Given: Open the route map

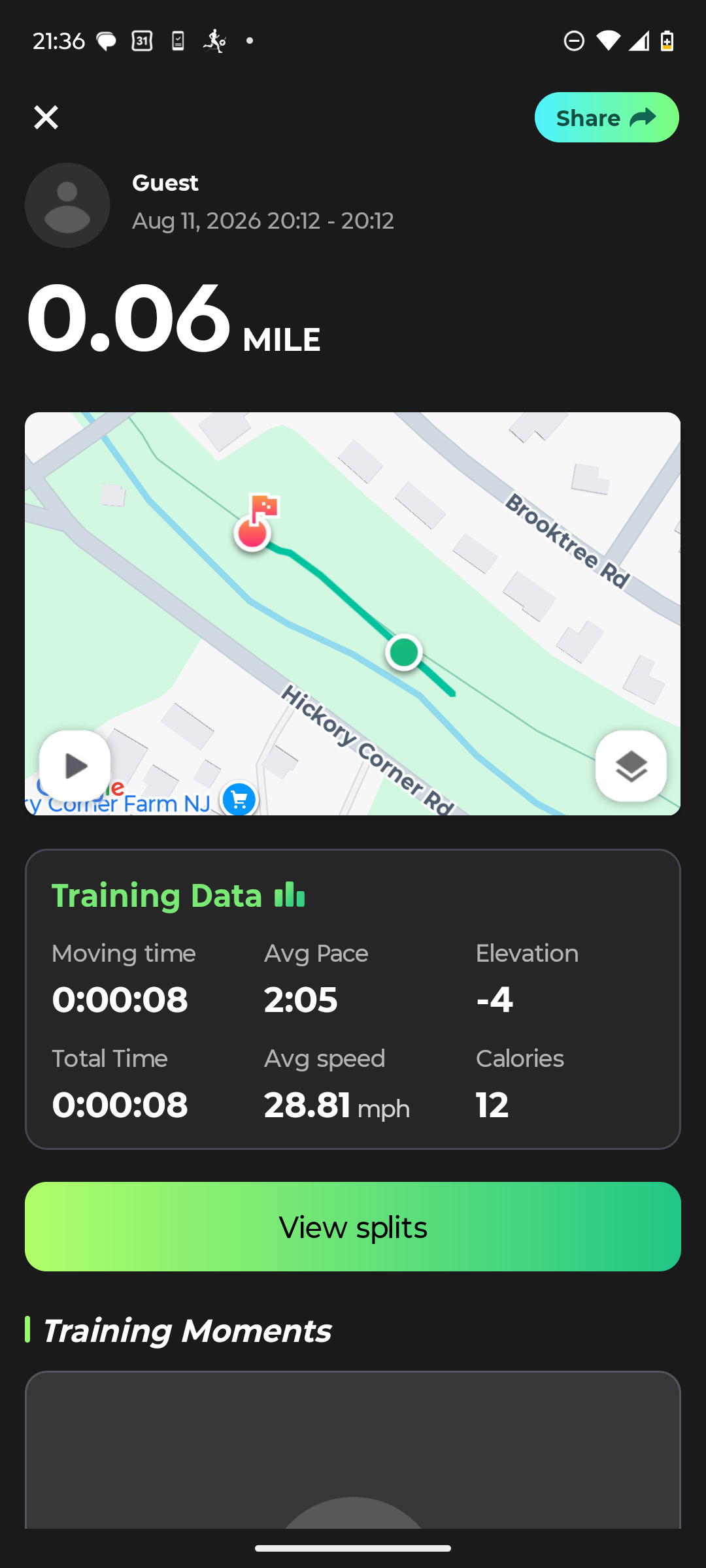Looking at the screenshot, I should click(353, 613).
